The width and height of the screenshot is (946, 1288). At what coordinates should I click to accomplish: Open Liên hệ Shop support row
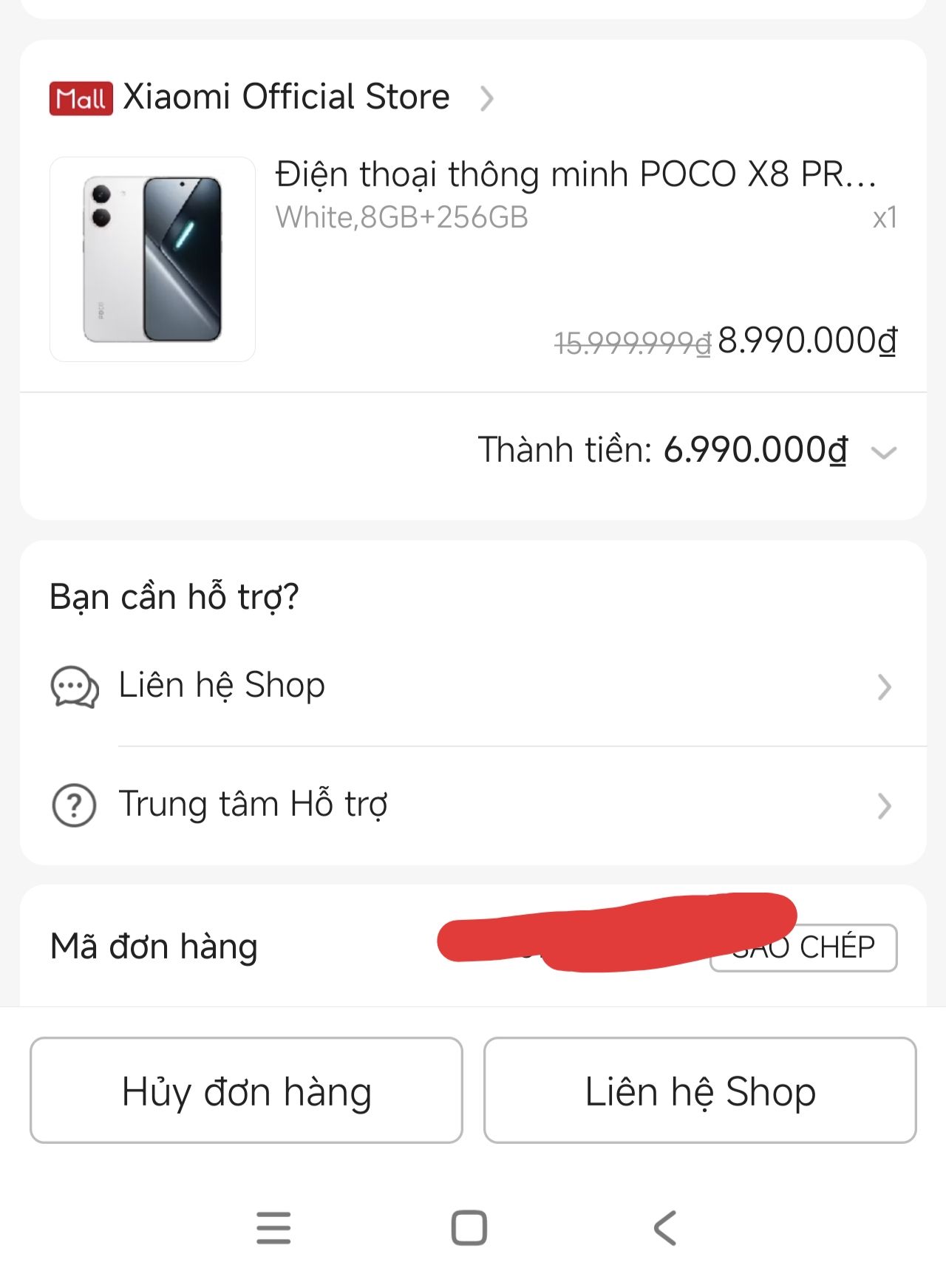point(473,686)
